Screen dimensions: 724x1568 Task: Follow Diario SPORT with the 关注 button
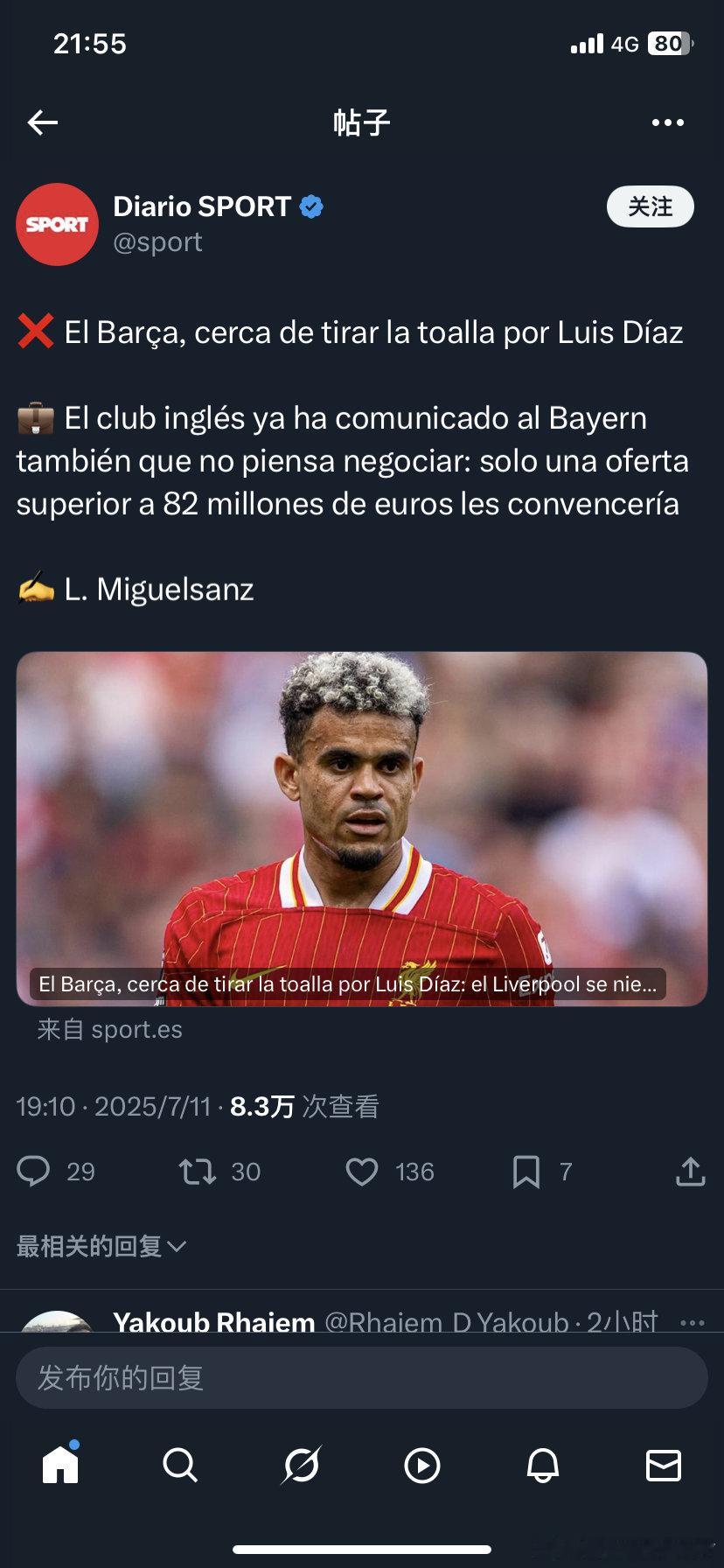pyautogui.click(x=650, y=207)
